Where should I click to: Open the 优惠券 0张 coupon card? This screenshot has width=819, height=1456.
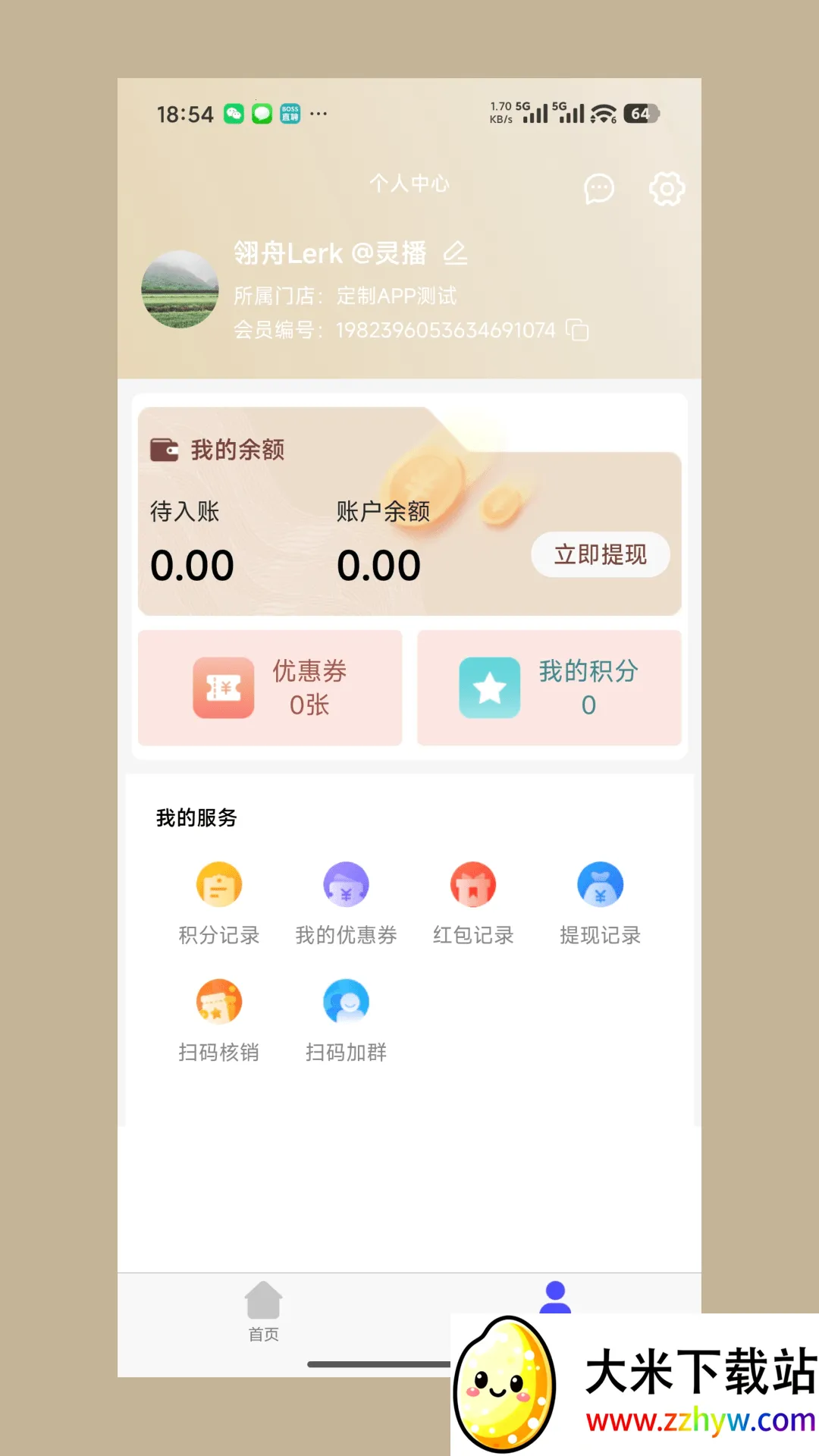coord(269,687)
